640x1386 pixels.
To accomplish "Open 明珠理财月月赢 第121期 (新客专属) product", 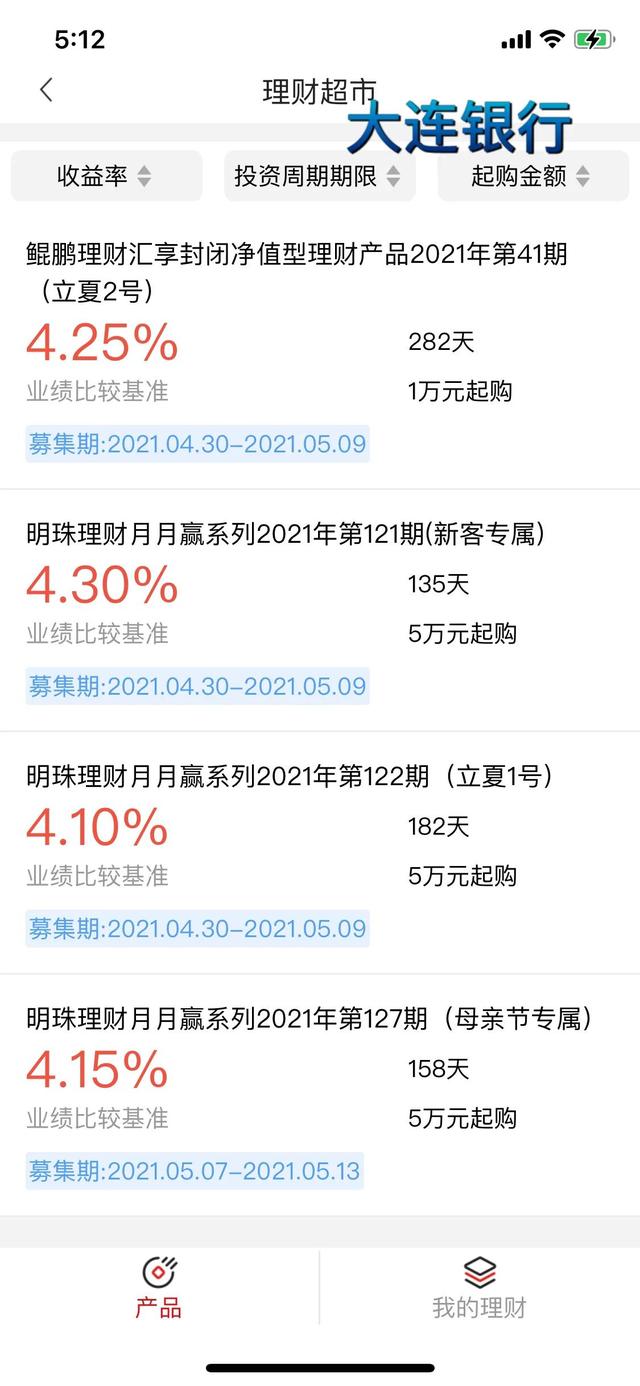I will tap(320, 611).
